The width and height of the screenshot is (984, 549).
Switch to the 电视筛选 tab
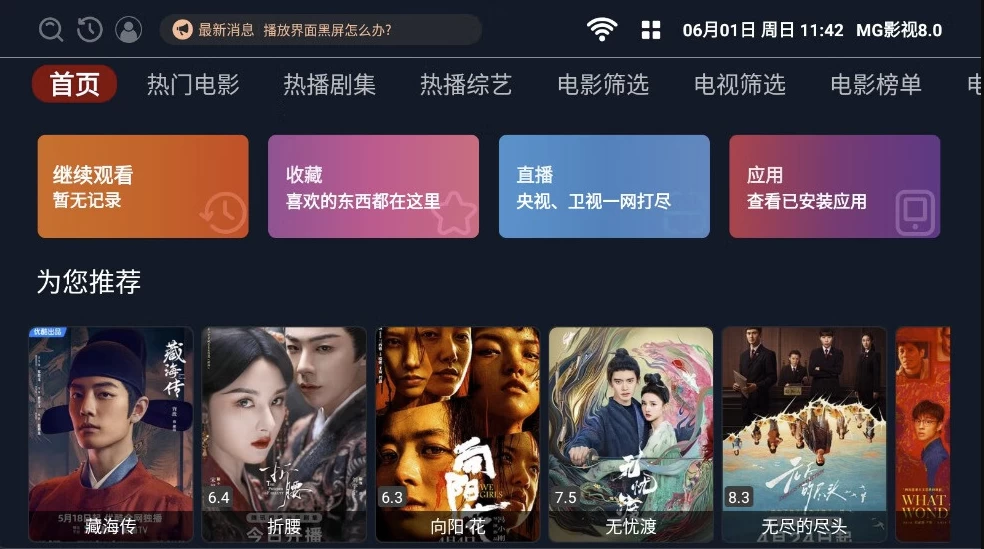pos(740,85)
